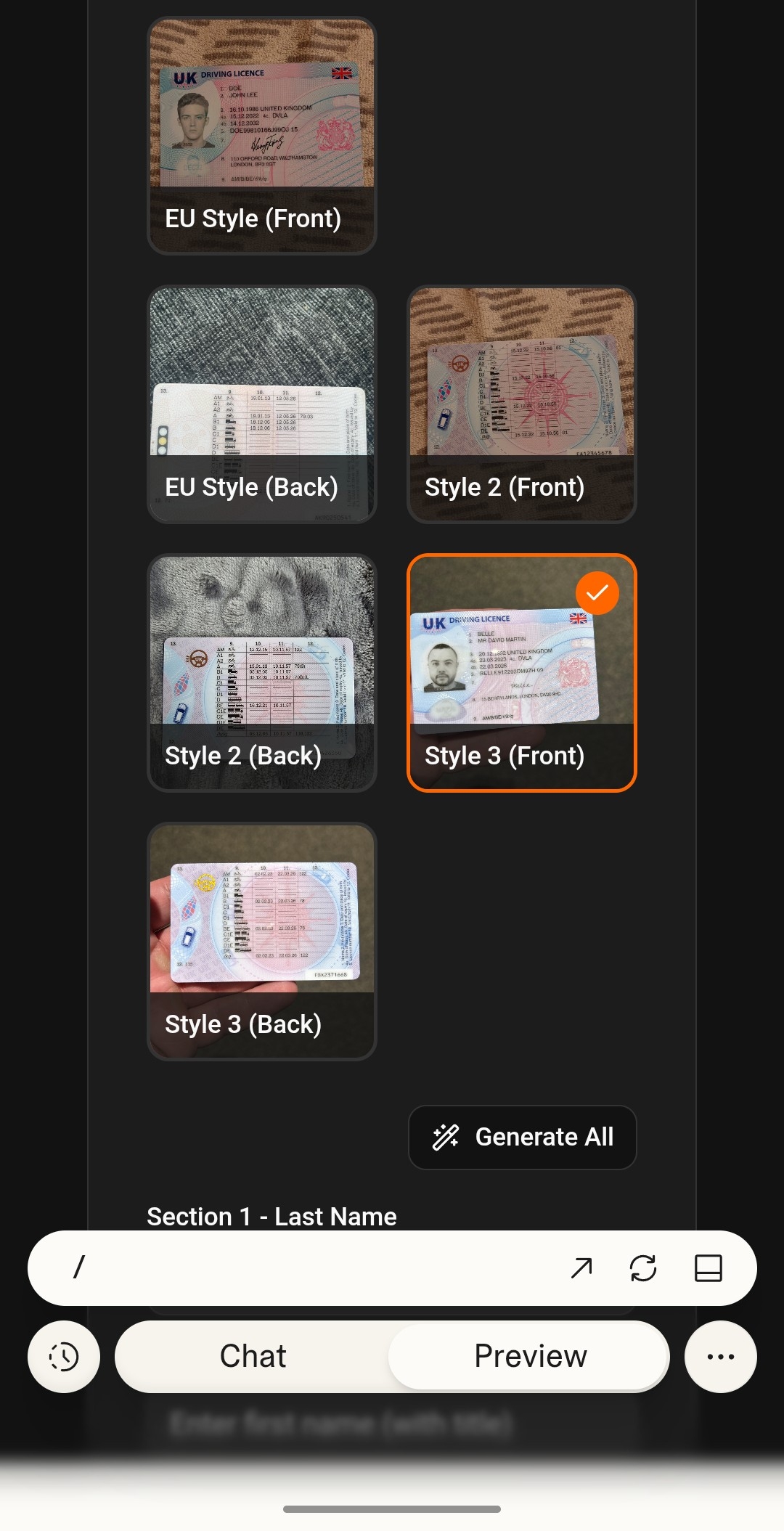The width and height of the screenshot is (784, 1531).
Task: Choose the Style 3 (Back) tile
Action: pyautogui.click(x=261, y=942)
